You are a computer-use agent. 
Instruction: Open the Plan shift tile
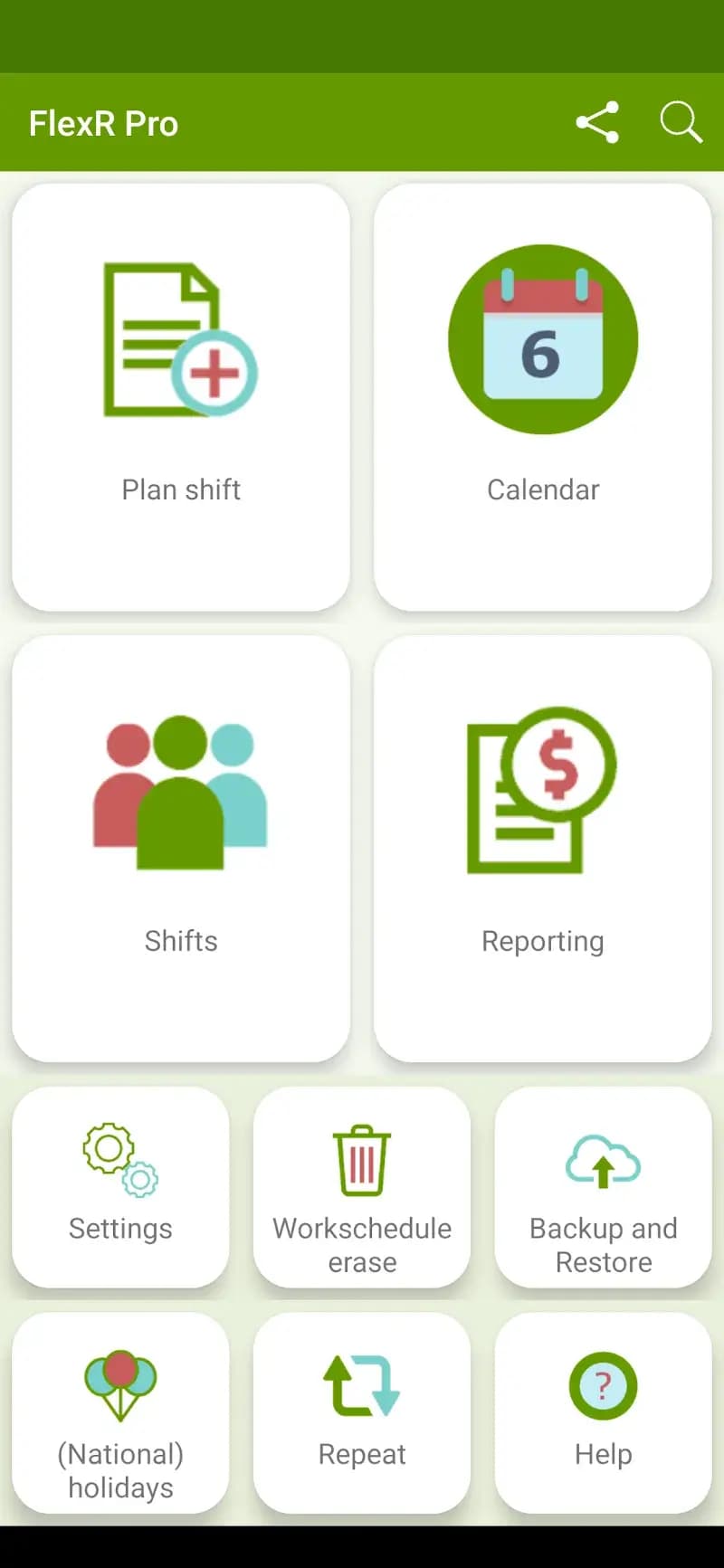click(x=181, y=394)
